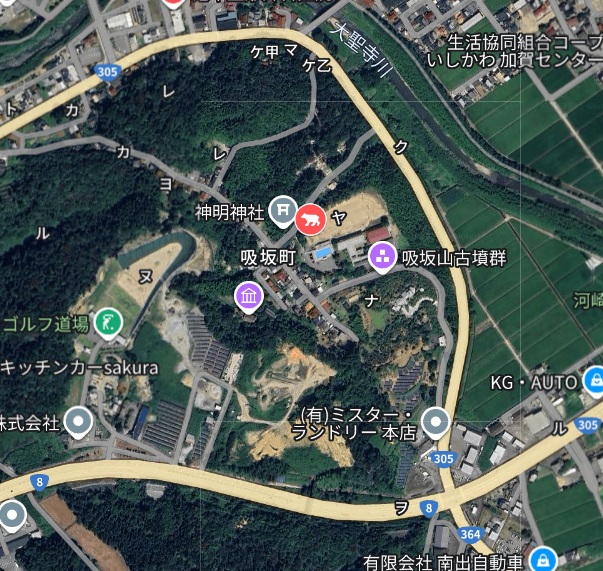Viewport: 603px width, 571px height.
Task: Select the 神明神社 shrine marker
Action: pyautogui.click(x=284, y=210)
